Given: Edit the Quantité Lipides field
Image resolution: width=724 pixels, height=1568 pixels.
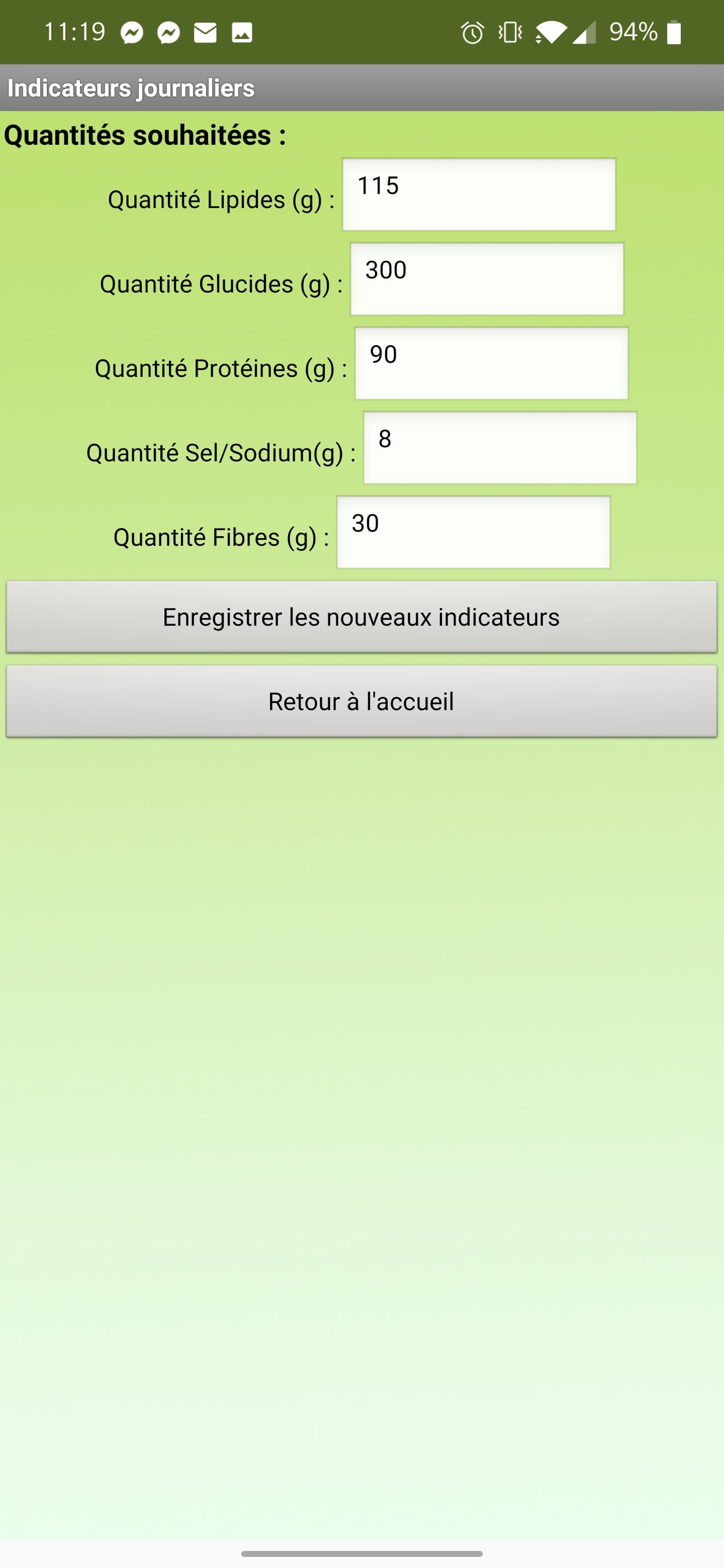Looking at the screenshot, I should 479,195.
